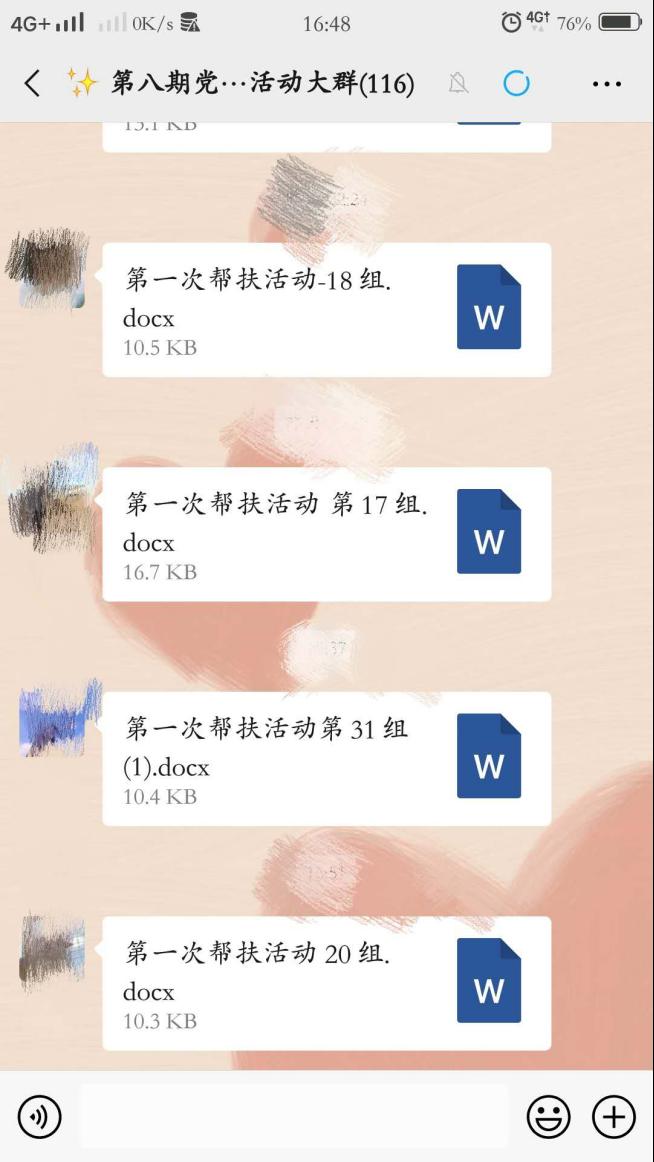View avatar of 18组 file sender
This screenshot has height=1162, width=654.
[47, 268]
